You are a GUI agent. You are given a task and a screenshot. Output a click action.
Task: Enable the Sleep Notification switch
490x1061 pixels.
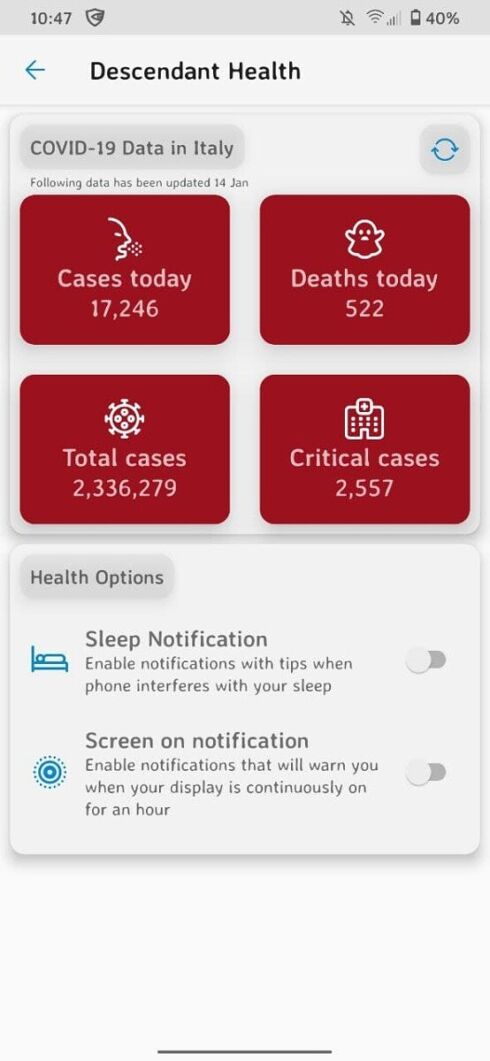tap(426, 660)
